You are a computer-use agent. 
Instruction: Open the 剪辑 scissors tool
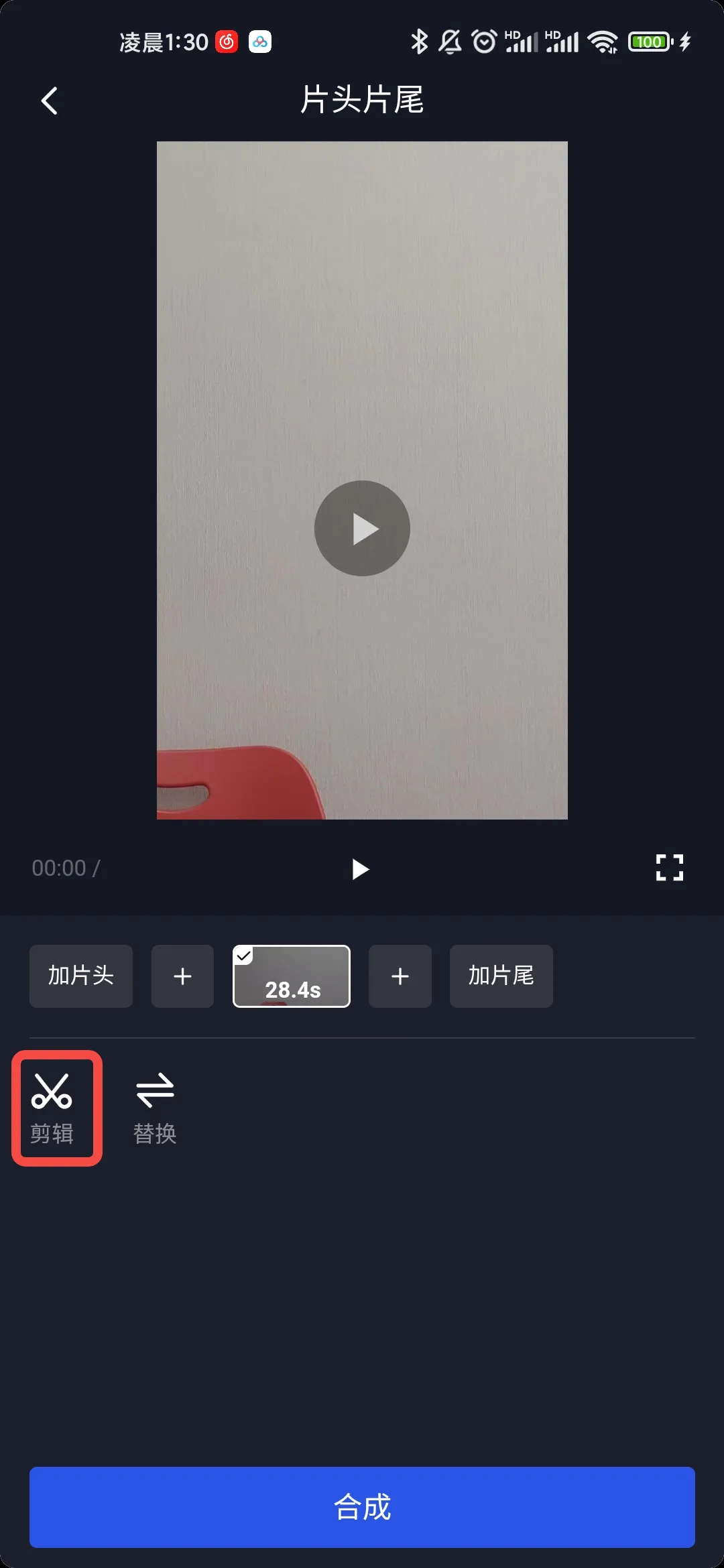(x=52, y=1108)
